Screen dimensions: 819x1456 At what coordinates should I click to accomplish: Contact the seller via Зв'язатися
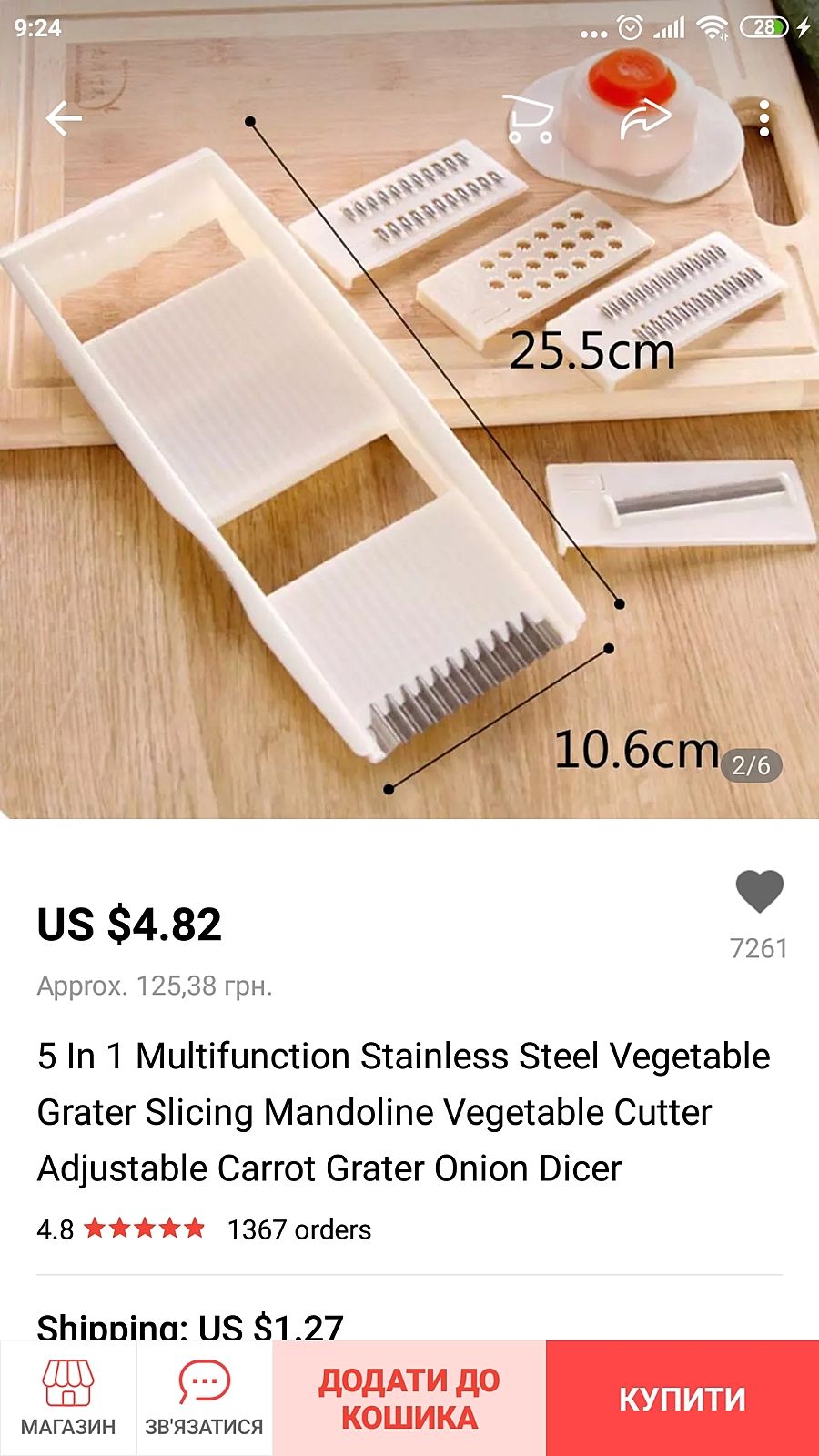[205, 1398]
